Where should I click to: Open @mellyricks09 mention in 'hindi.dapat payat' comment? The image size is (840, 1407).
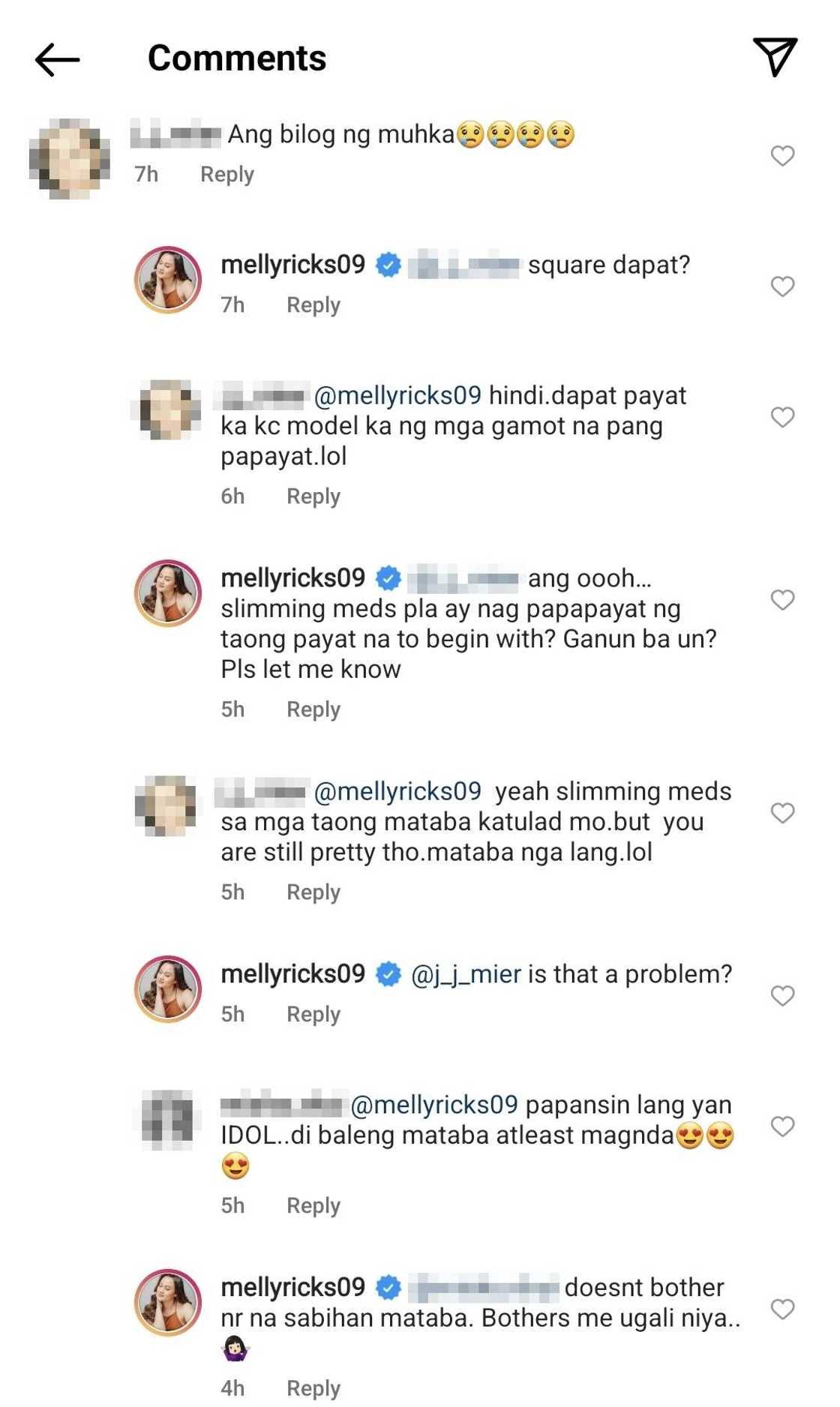pyautogui.click(x=397, y=396)
